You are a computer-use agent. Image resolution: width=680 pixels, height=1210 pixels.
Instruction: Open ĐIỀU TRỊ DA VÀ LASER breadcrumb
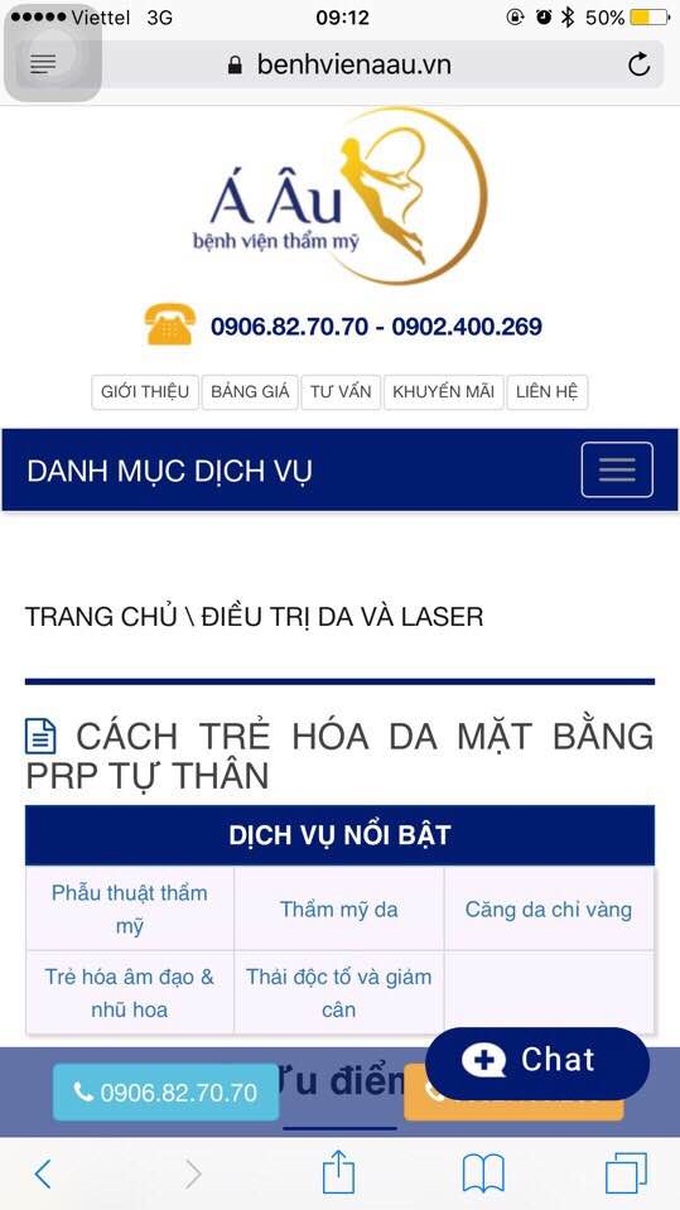click(342, 617)
